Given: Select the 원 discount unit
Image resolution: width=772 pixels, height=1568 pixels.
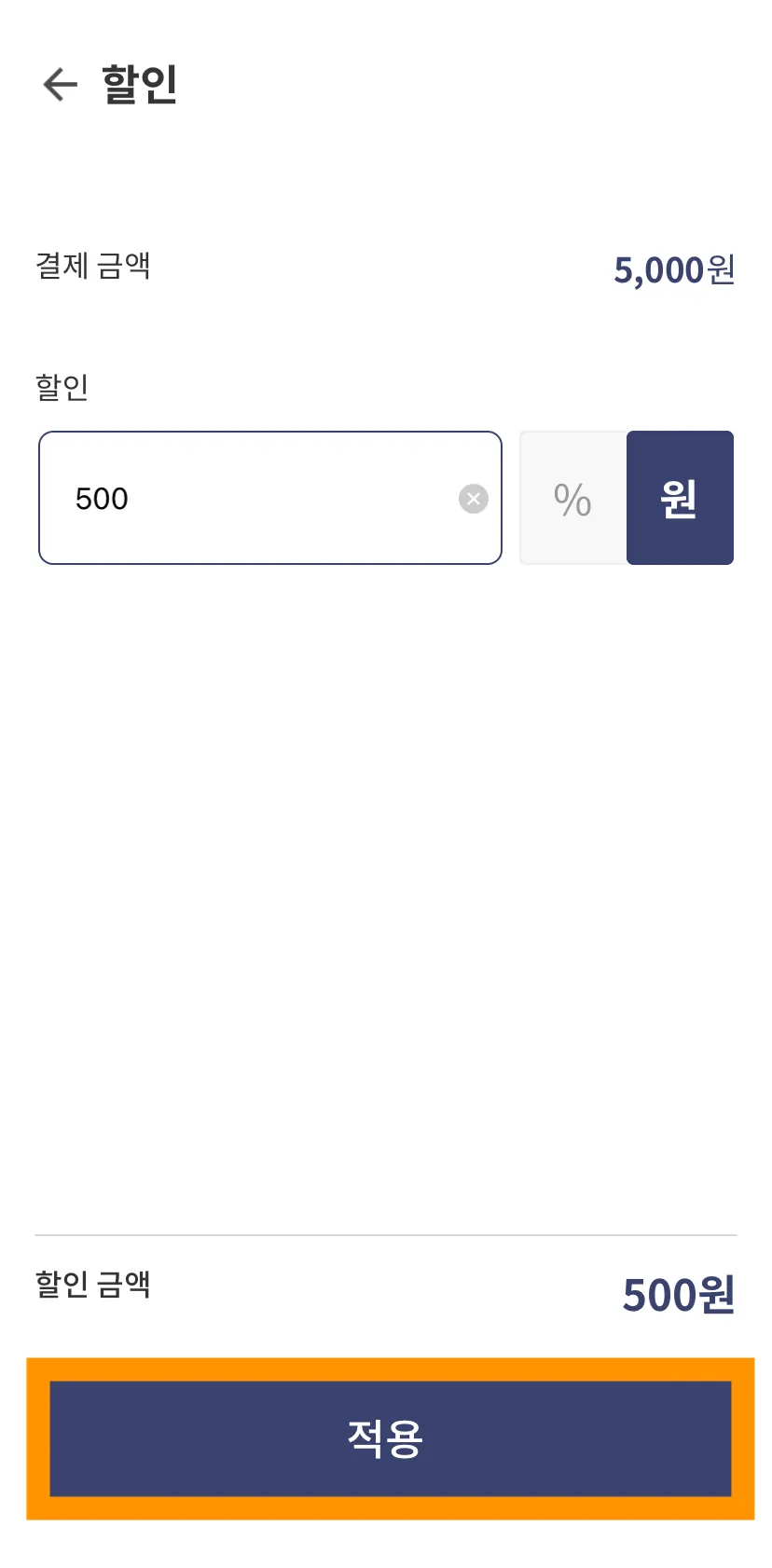Looking at the screenshot, I should click(x=680, y=498).
